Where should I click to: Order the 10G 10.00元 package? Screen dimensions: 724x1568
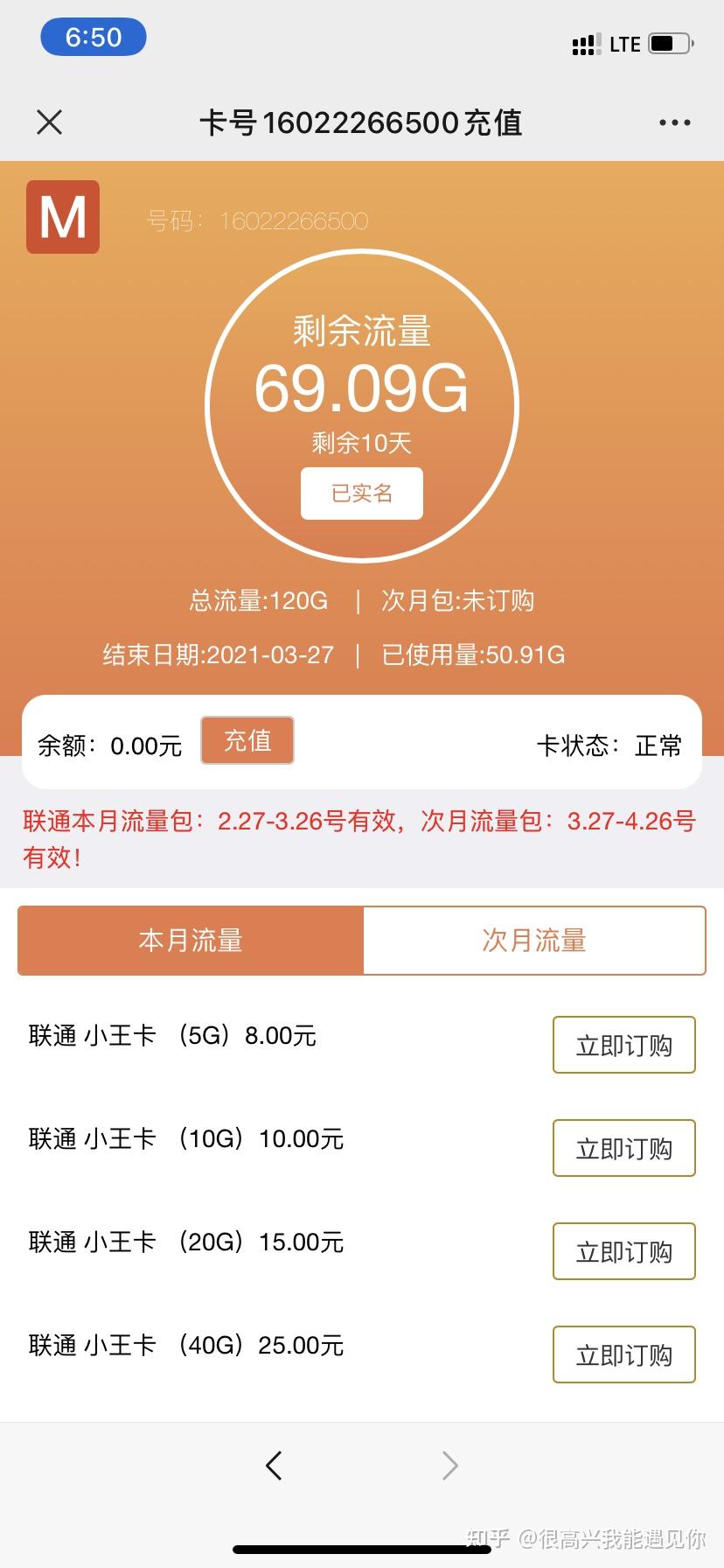tap(623, 1148)
